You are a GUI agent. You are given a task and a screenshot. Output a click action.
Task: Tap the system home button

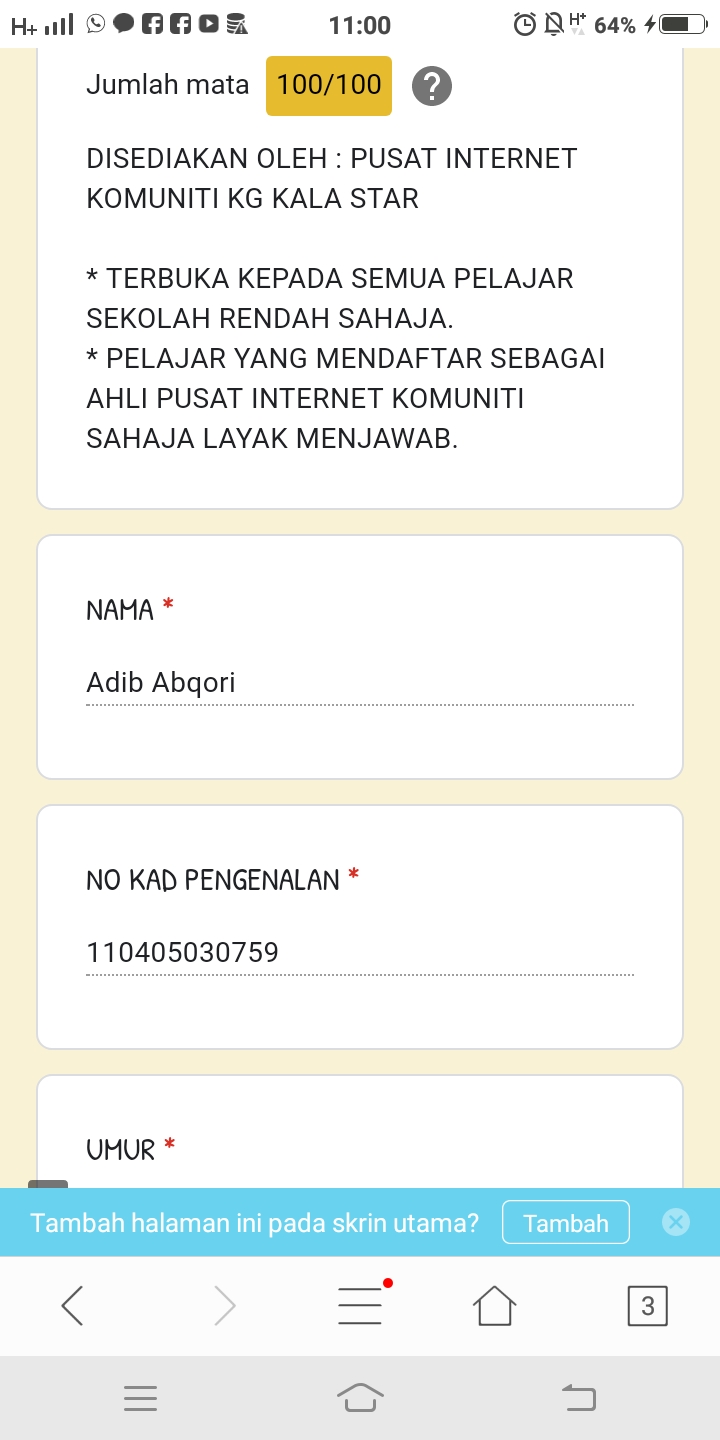tap(360, 1397)
